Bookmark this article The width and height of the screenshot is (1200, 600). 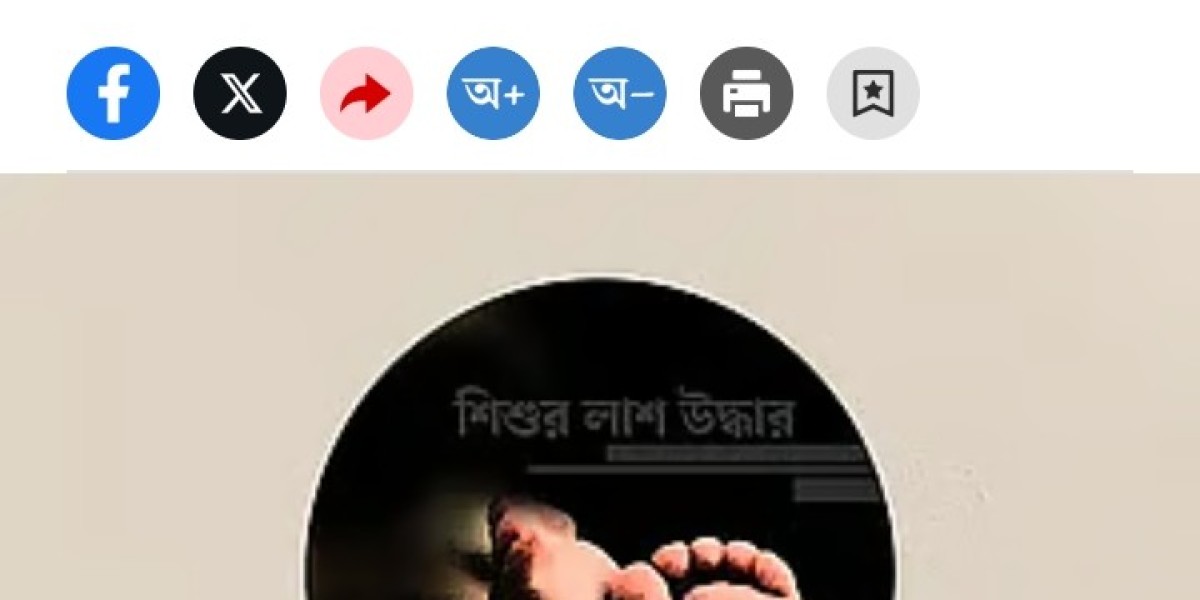[873, 93]
